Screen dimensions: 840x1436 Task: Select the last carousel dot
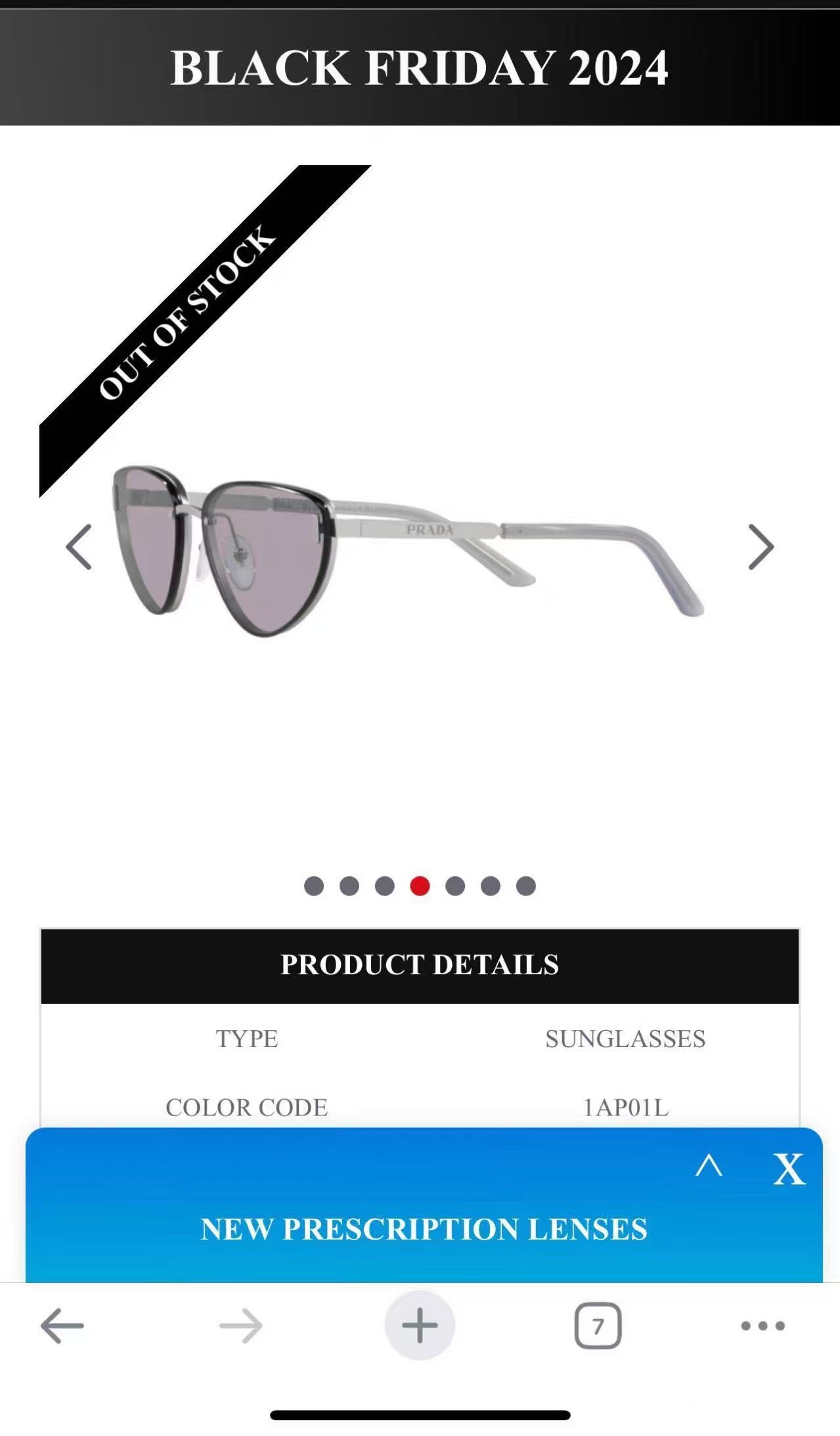[x=526, y=886]
